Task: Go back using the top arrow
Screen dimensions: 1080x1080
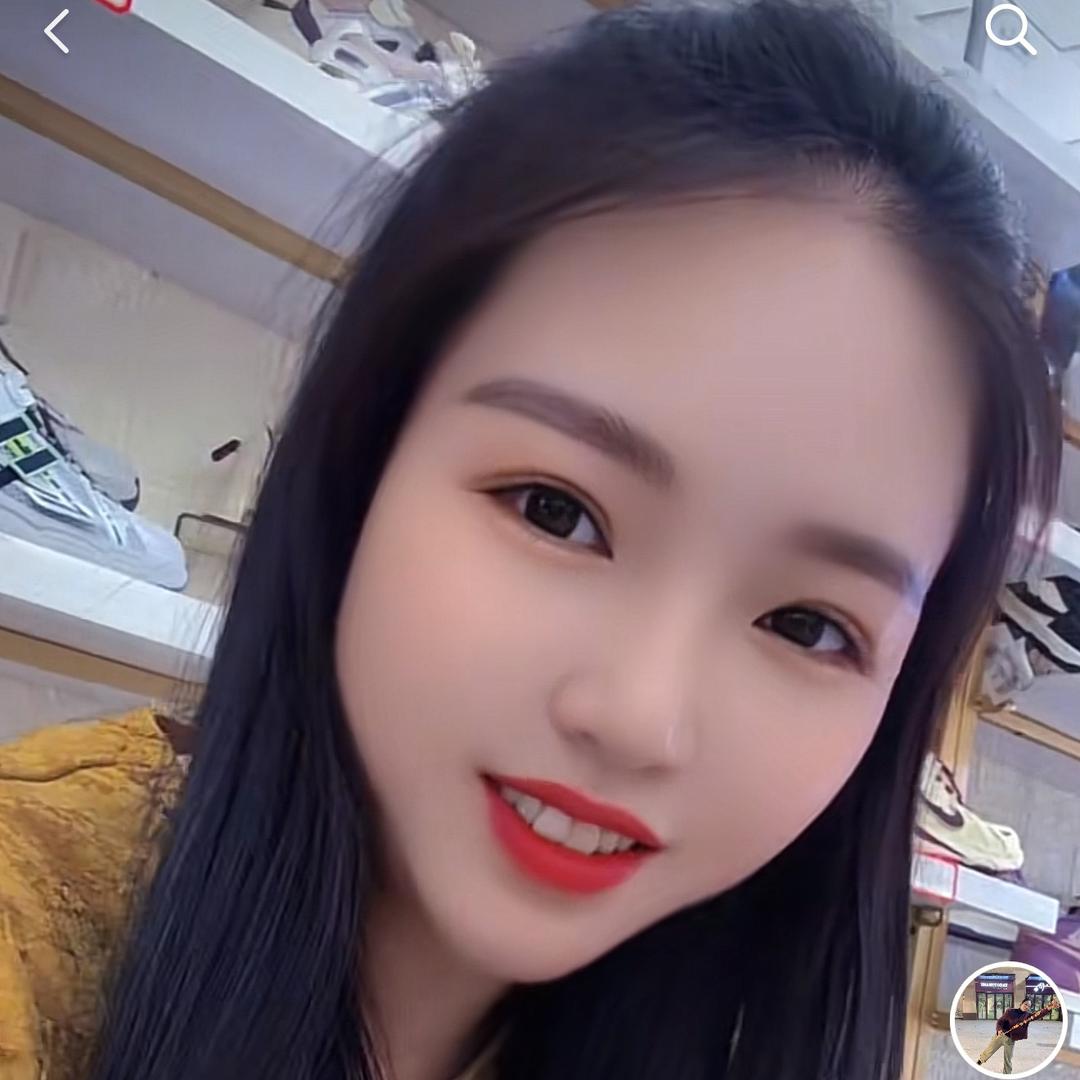Action: (57, 31)
